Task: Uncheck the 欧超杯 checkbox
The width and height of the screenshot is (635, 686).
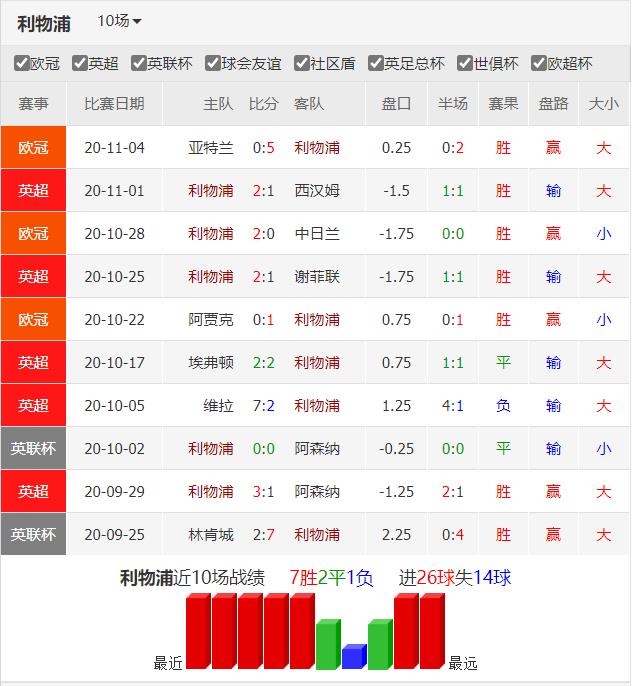Action: pos(539,63)
